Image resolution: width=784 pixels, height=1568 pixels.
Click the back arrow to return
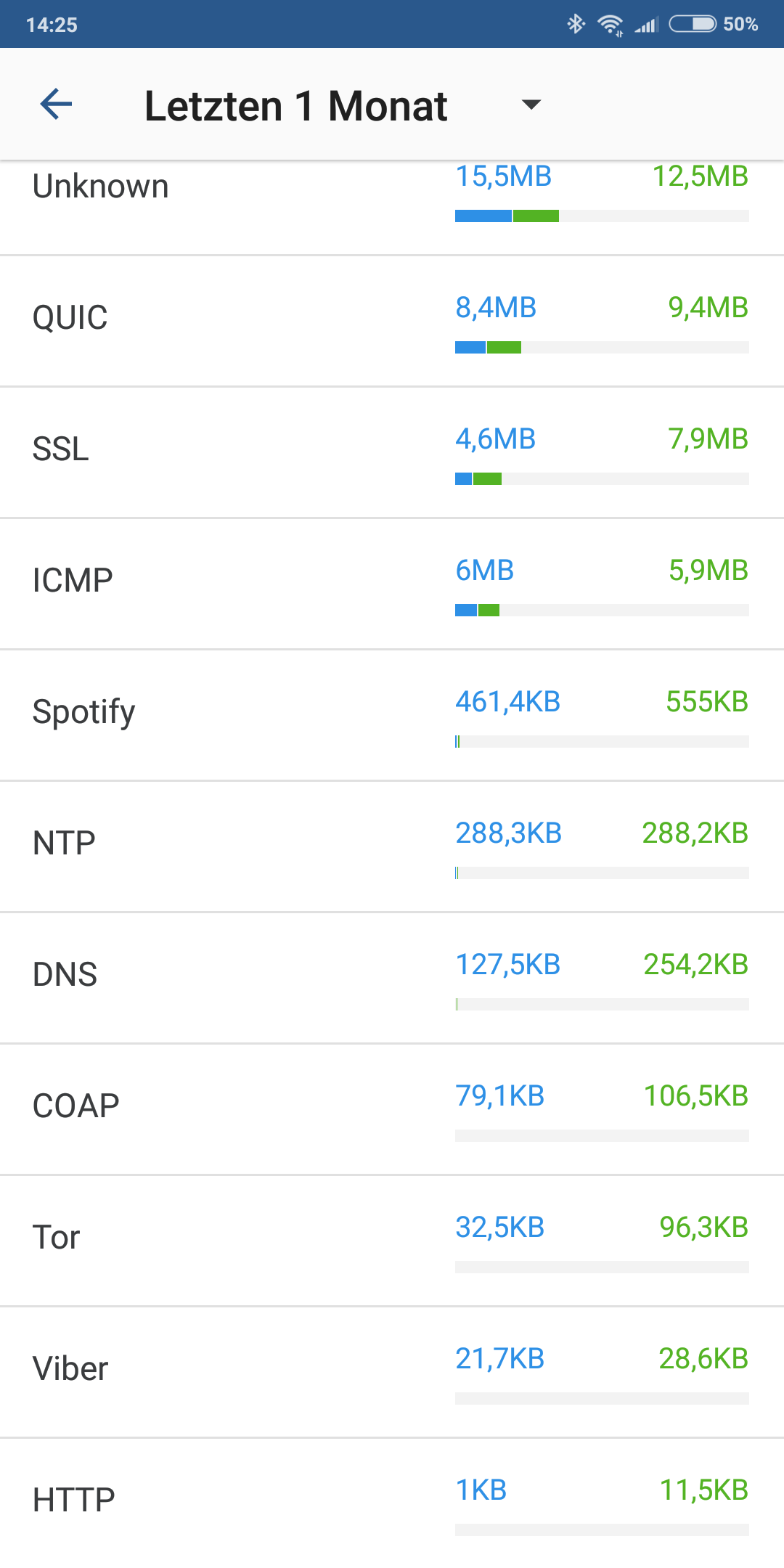pyautogui.click(x=54, y=104)
